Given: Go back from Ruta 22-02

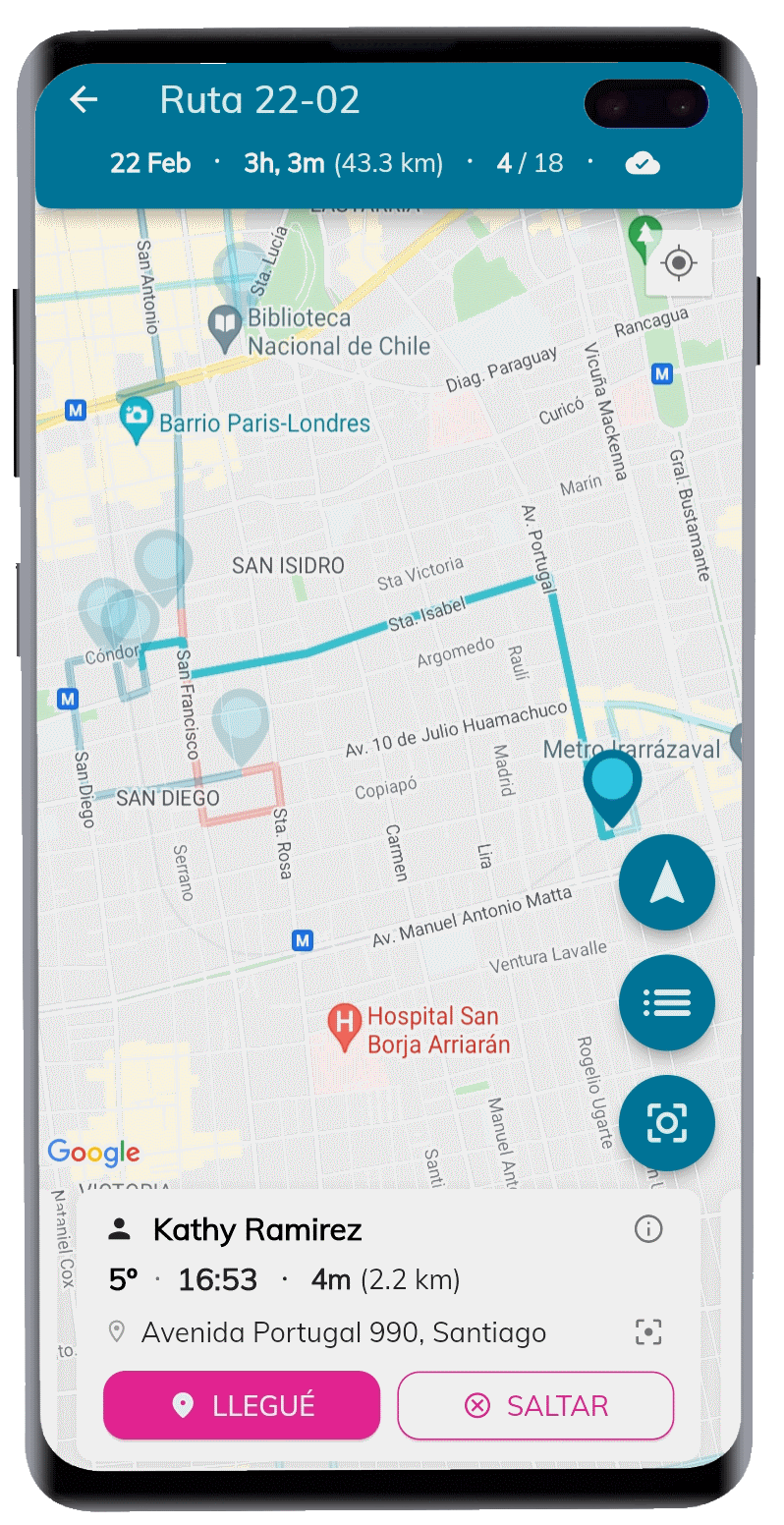Looking at the screenshot, I should pyautogui.click(x=84, y=100).
